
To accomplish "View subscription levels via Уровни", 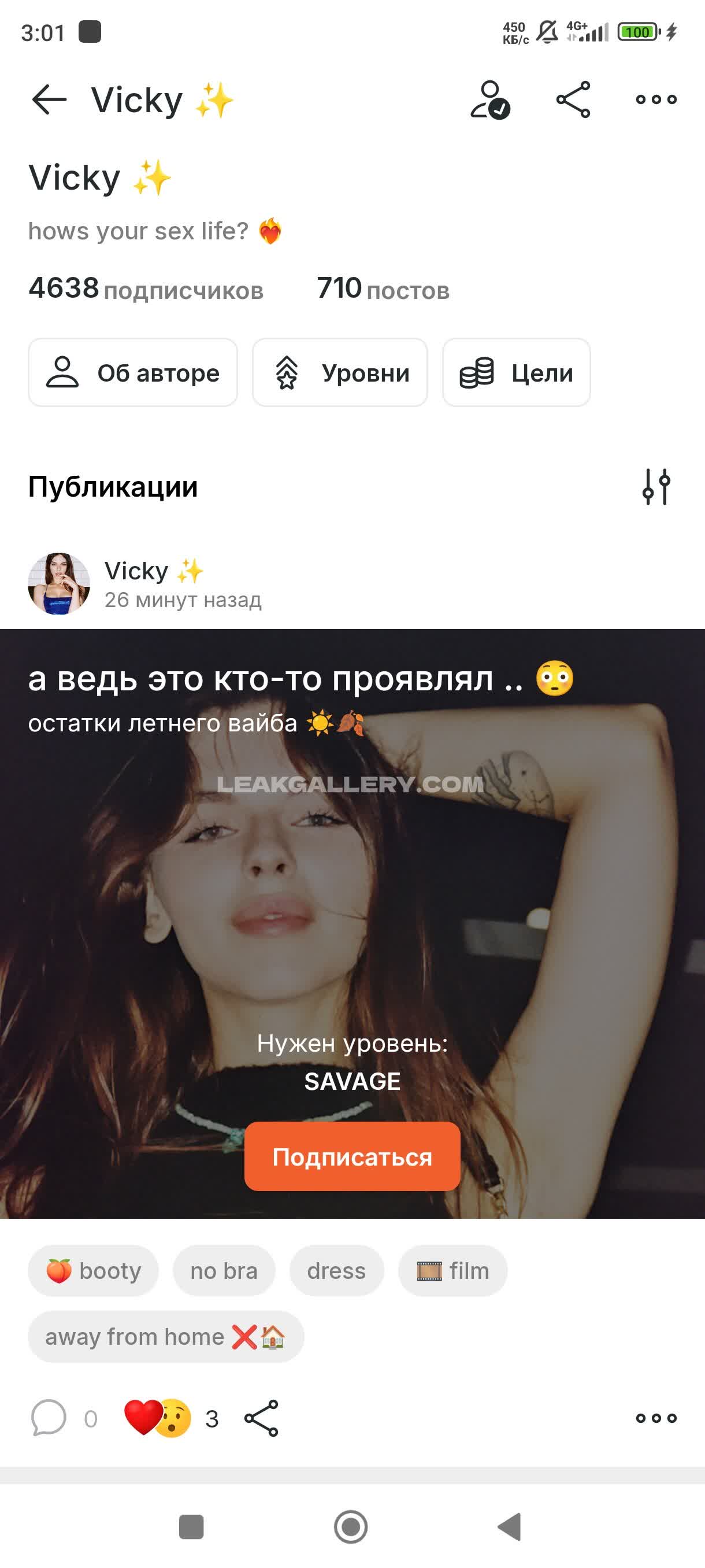I will (340, 372).
